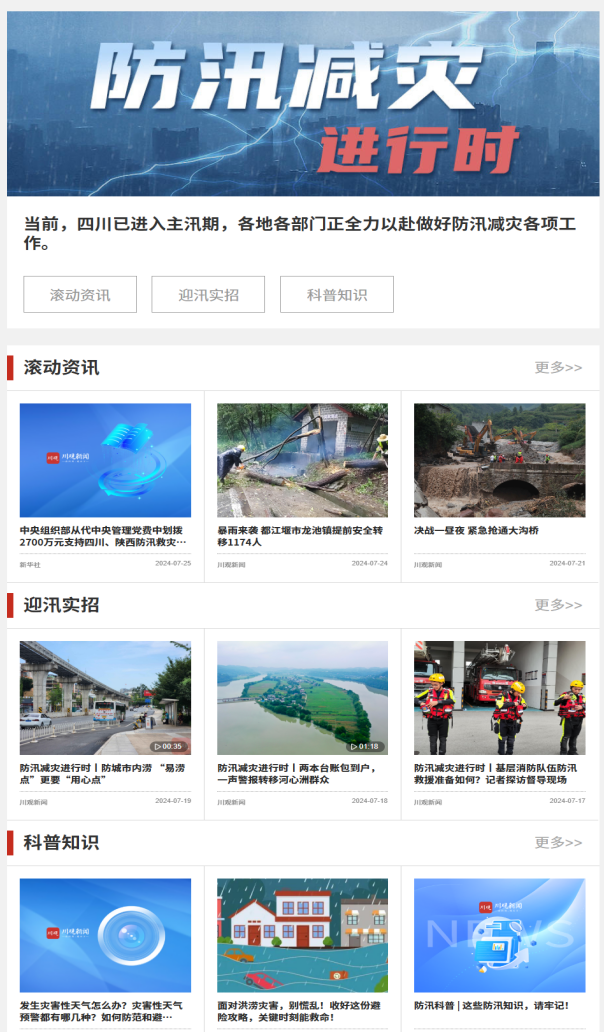Select the 科普知识 button
The image size is (604, 1032).
pyautogui.click(x=337, y=295)
